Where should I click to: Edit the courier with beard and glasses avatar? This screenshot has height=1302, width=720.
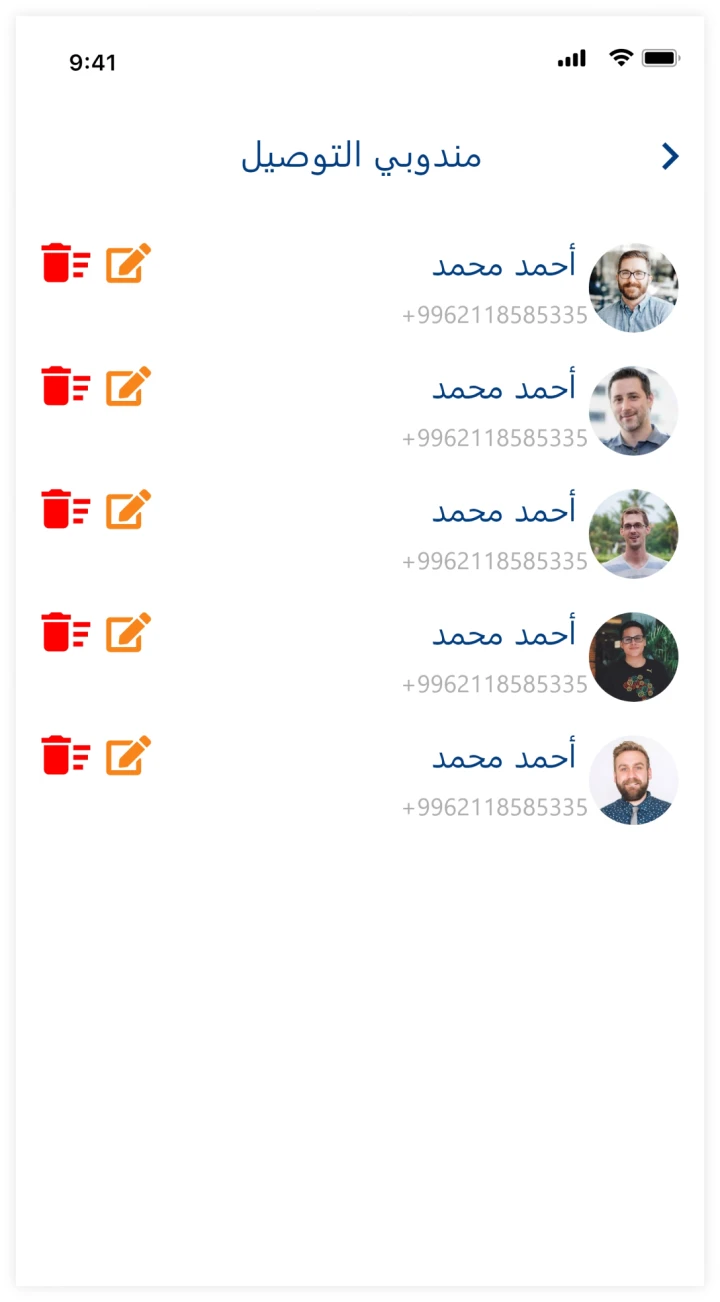(129, 263)
